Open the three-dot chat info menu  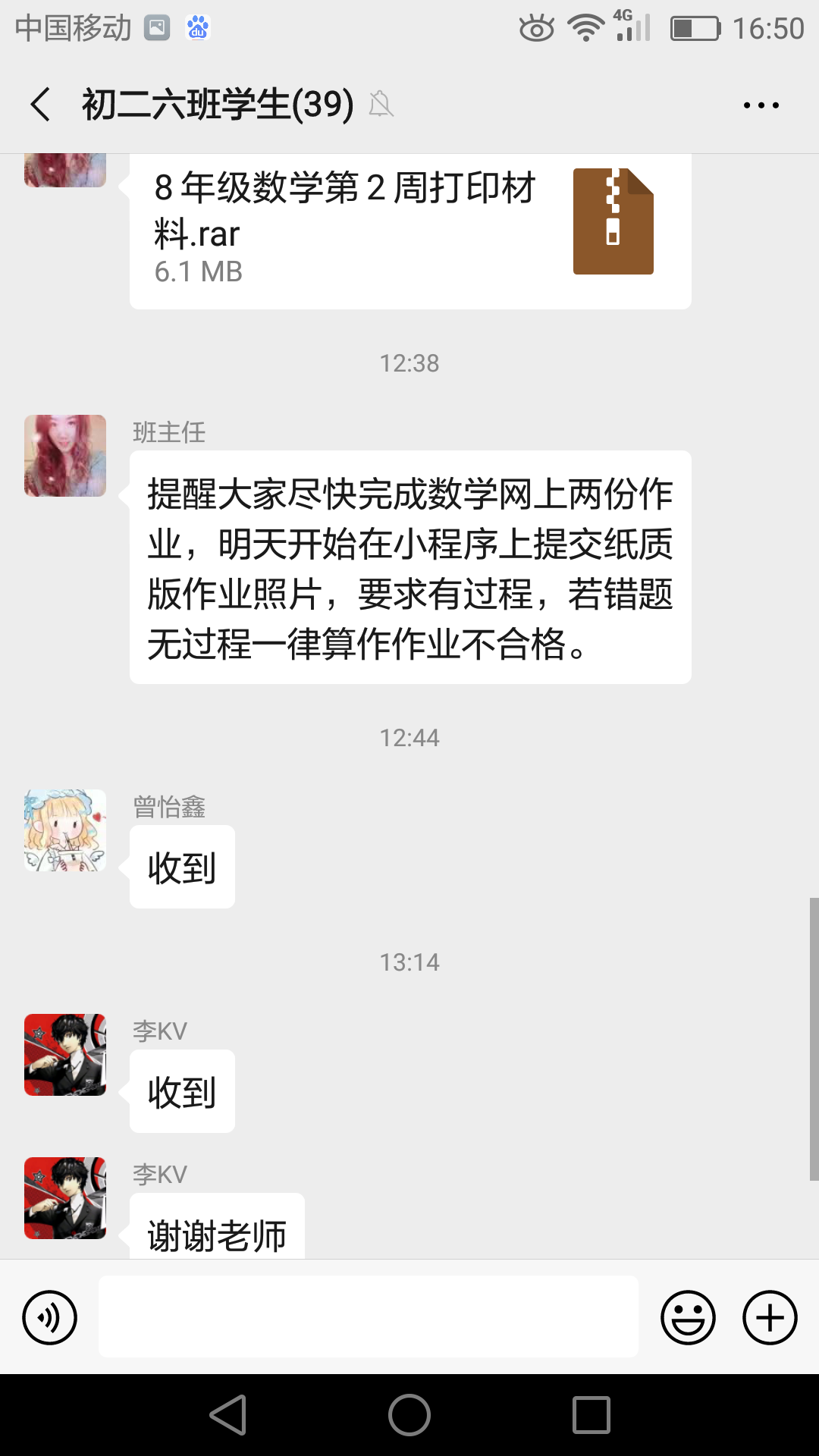761,105
